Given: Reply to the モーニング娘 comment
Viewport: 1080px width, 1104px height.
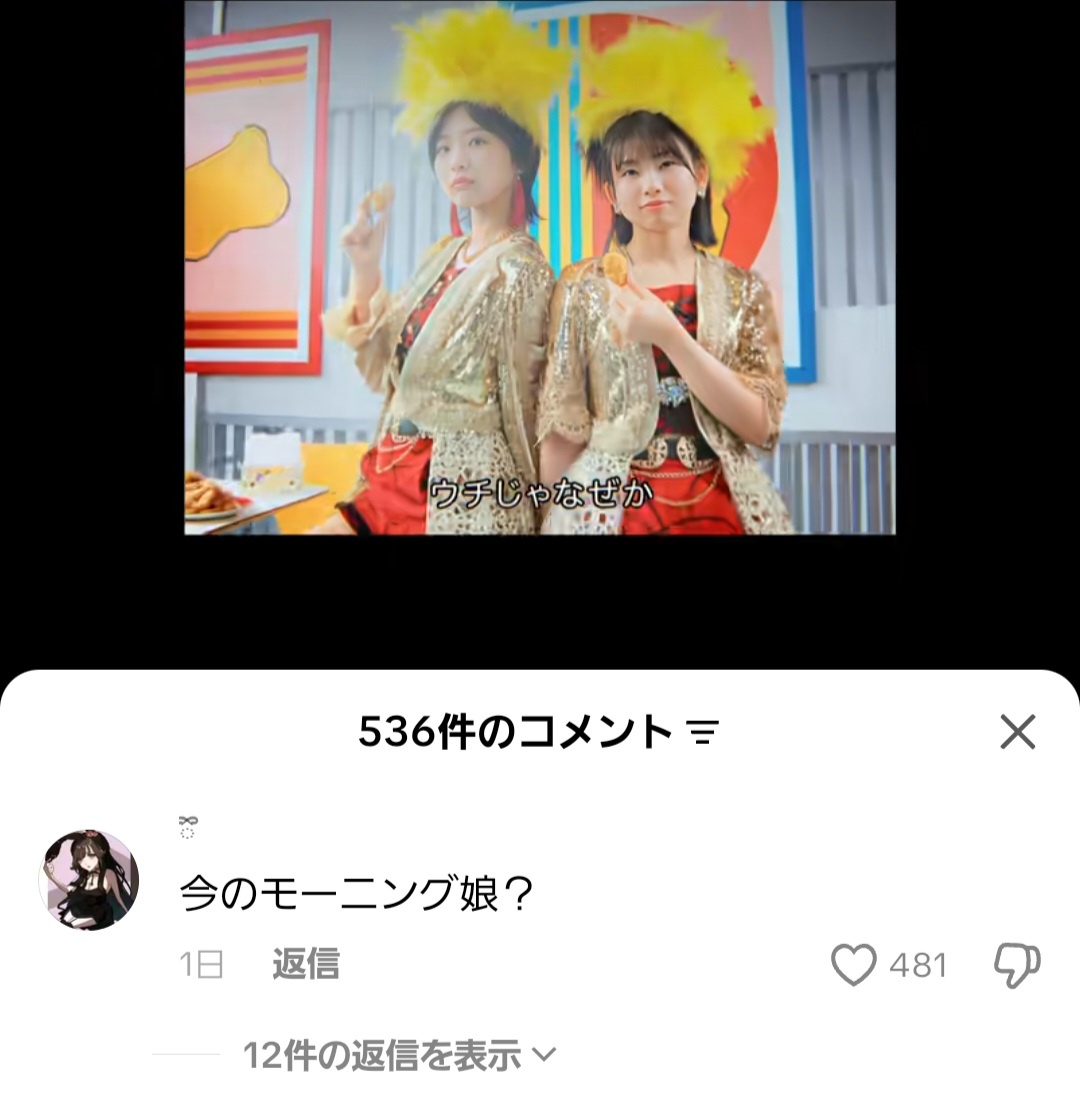Looking at the screenshot, I should point(305,964).
